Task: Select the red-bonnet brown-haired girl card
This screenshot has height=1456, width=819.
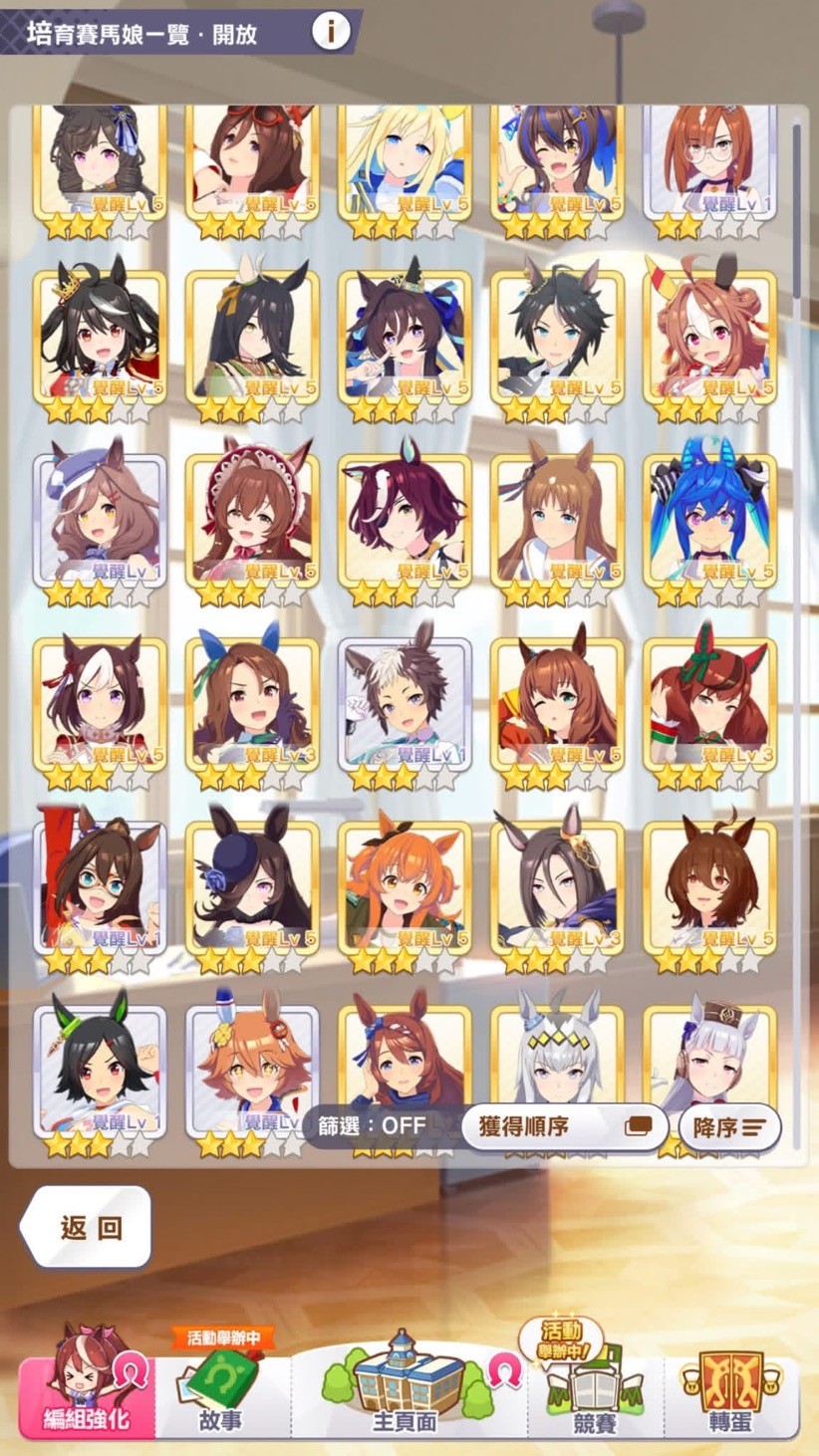Action: [x=252, y=518]
